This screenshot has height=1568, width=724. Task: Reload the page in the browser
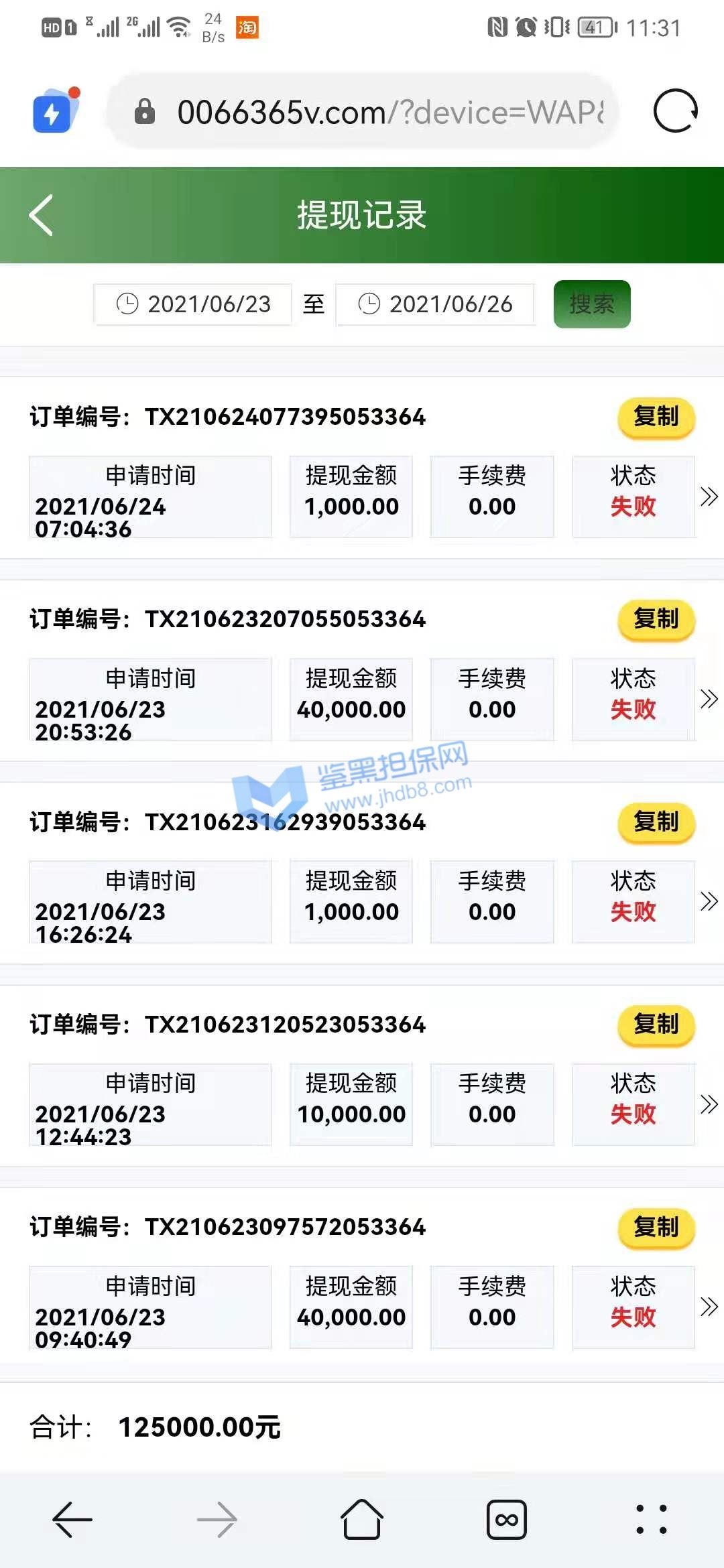point(675,111)
